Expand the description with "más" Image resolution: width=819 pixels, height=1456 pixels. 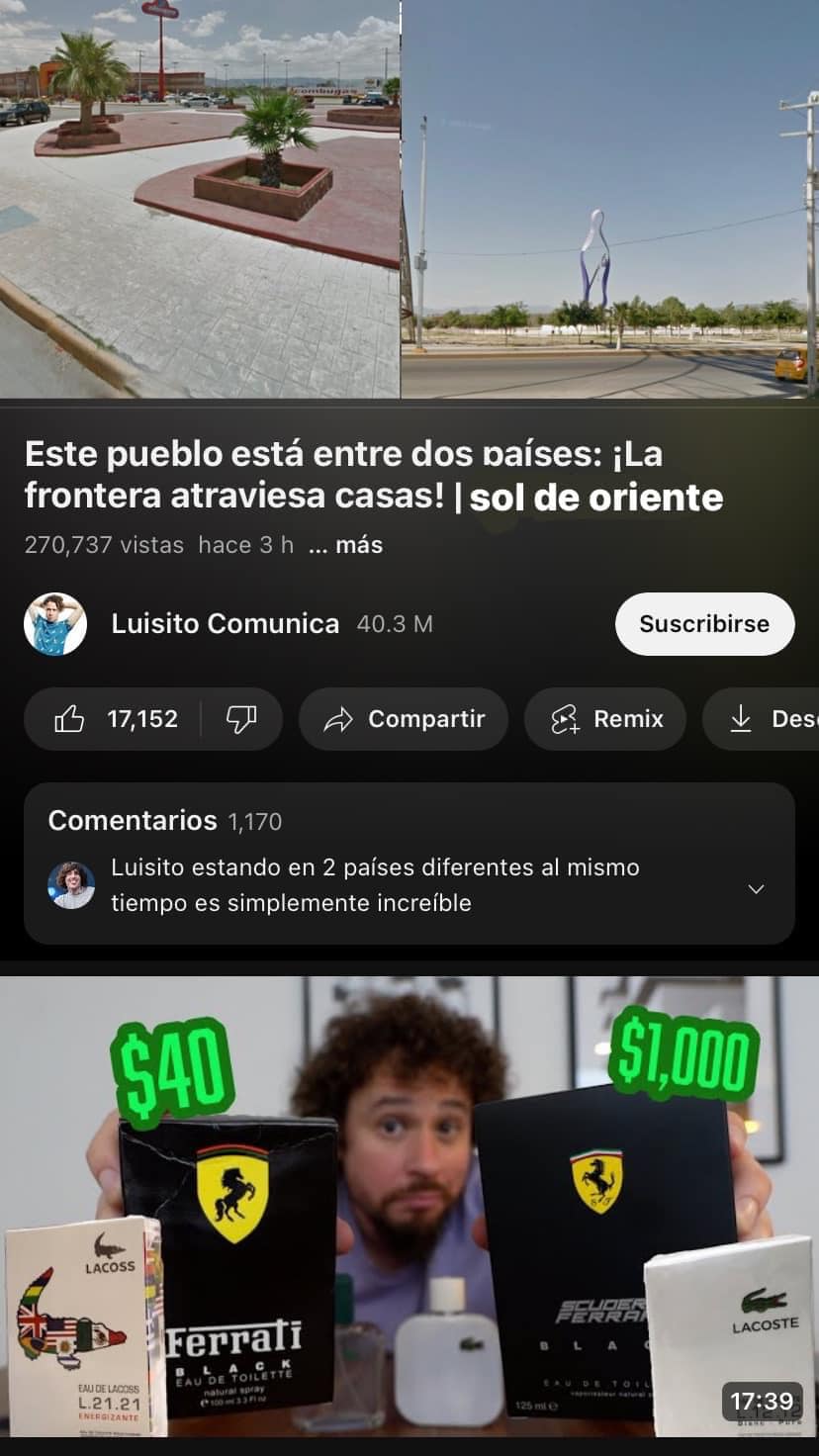pyautogui.click(x=358, y=545)
